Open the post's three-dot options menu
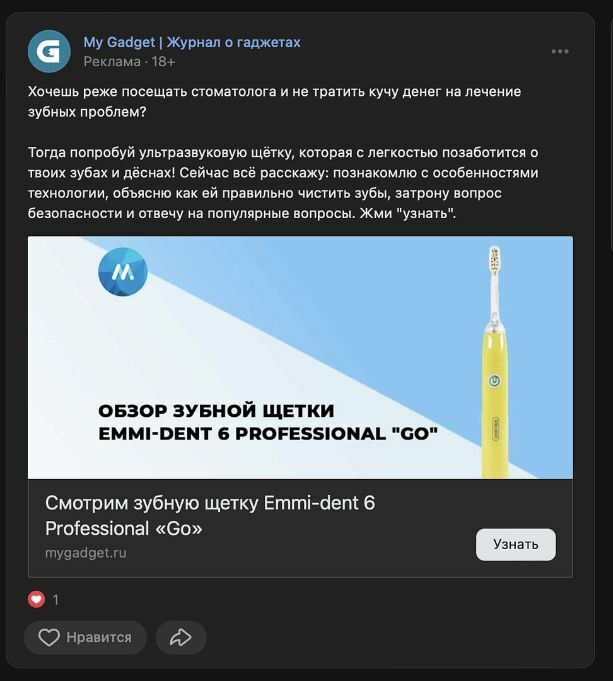The width and height of the screenshot is (613, 681). click(560, 52)
